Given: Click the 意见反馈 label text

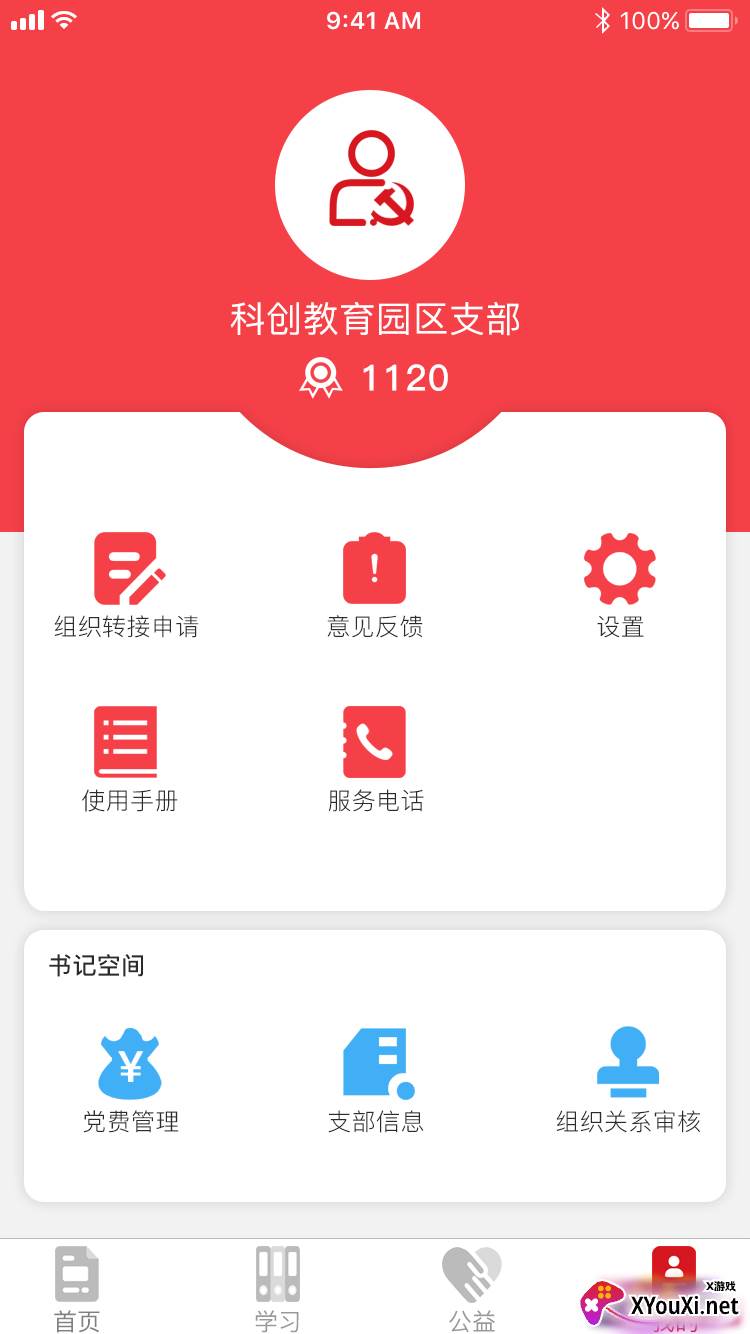Looking at the screenshot, I should point(373,627).
